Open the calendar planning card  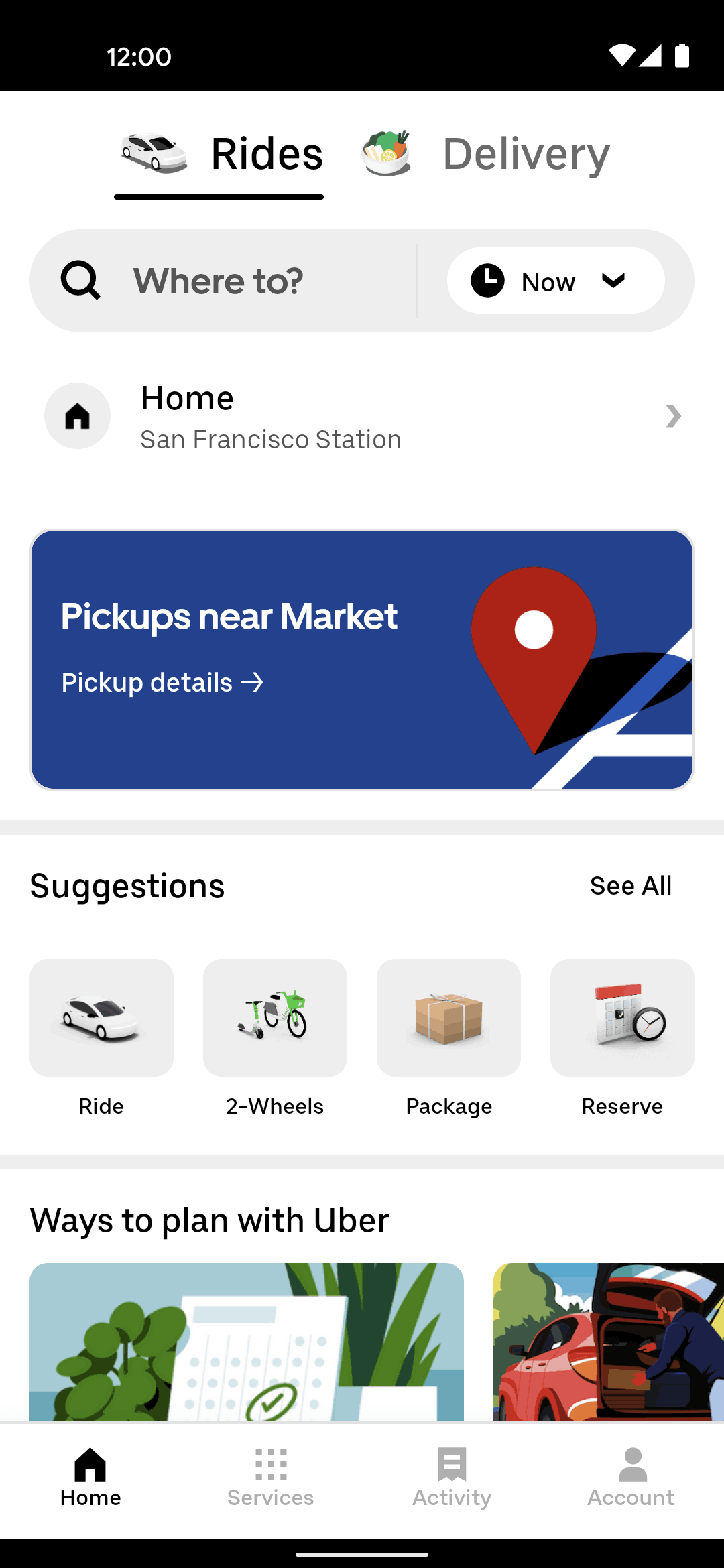click(246, 1342)
